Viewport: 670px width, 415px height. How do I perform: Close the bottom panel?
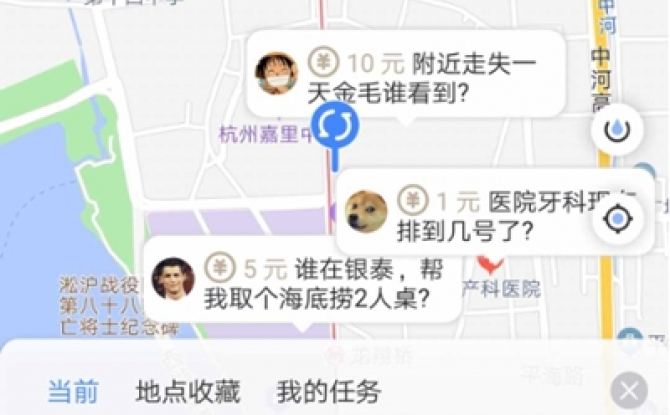pyautogui.click(x=629, y=390)
